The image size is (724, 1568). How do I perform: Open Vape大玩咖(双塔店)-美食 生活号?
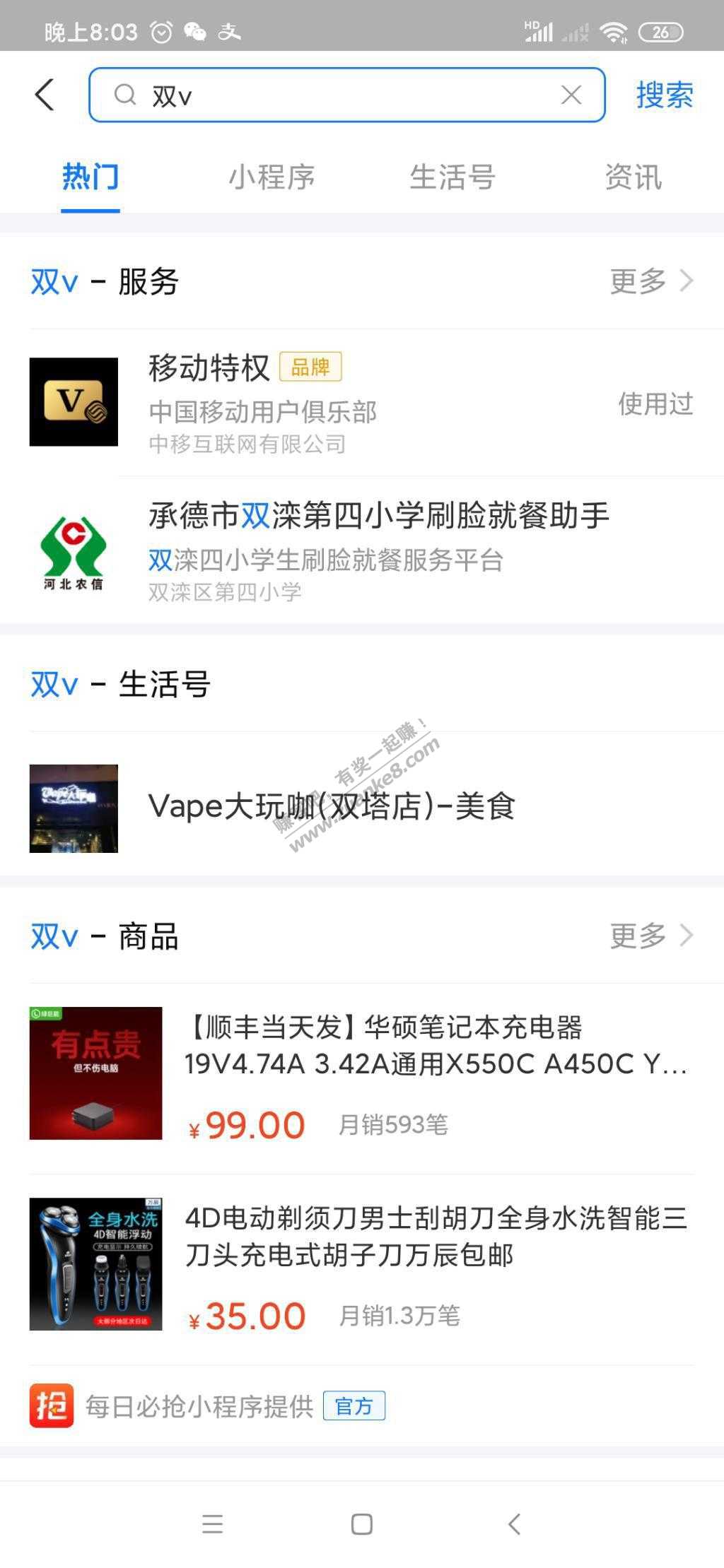[332, 807]
